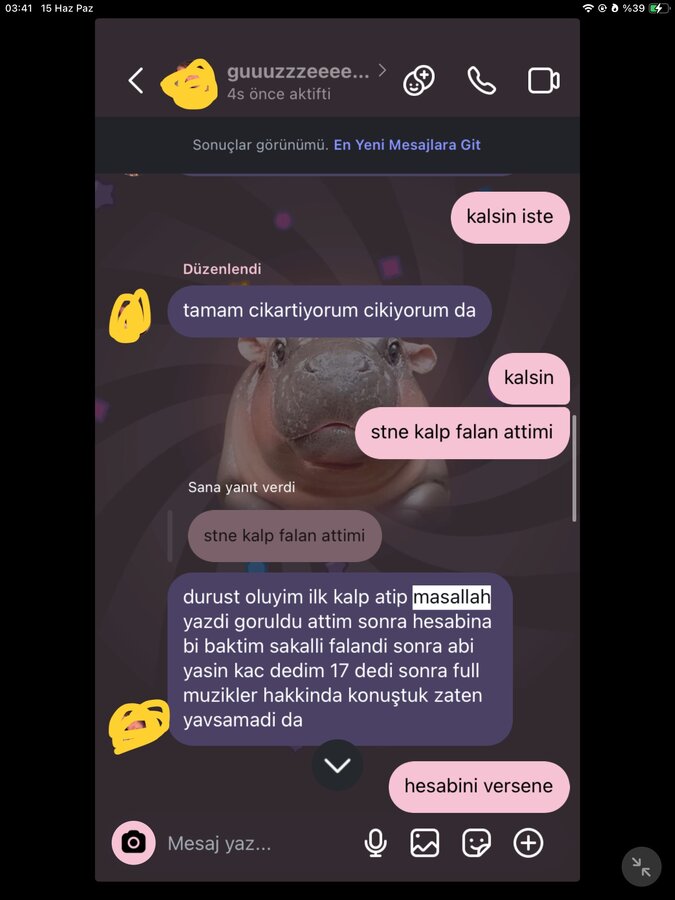Tap En Yeni Mesajlara Git link
This screenshot has height=900, width=675.
point(407,145)
